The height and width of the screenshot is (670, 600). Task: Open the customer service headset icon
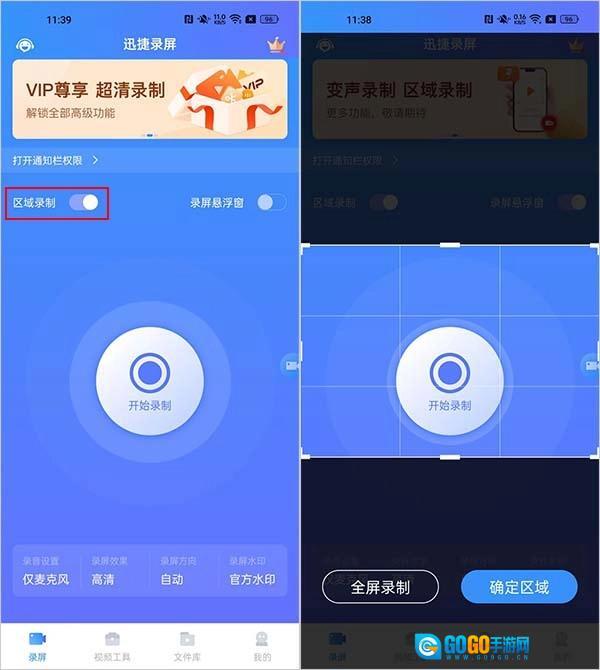[x=25, y=45]
